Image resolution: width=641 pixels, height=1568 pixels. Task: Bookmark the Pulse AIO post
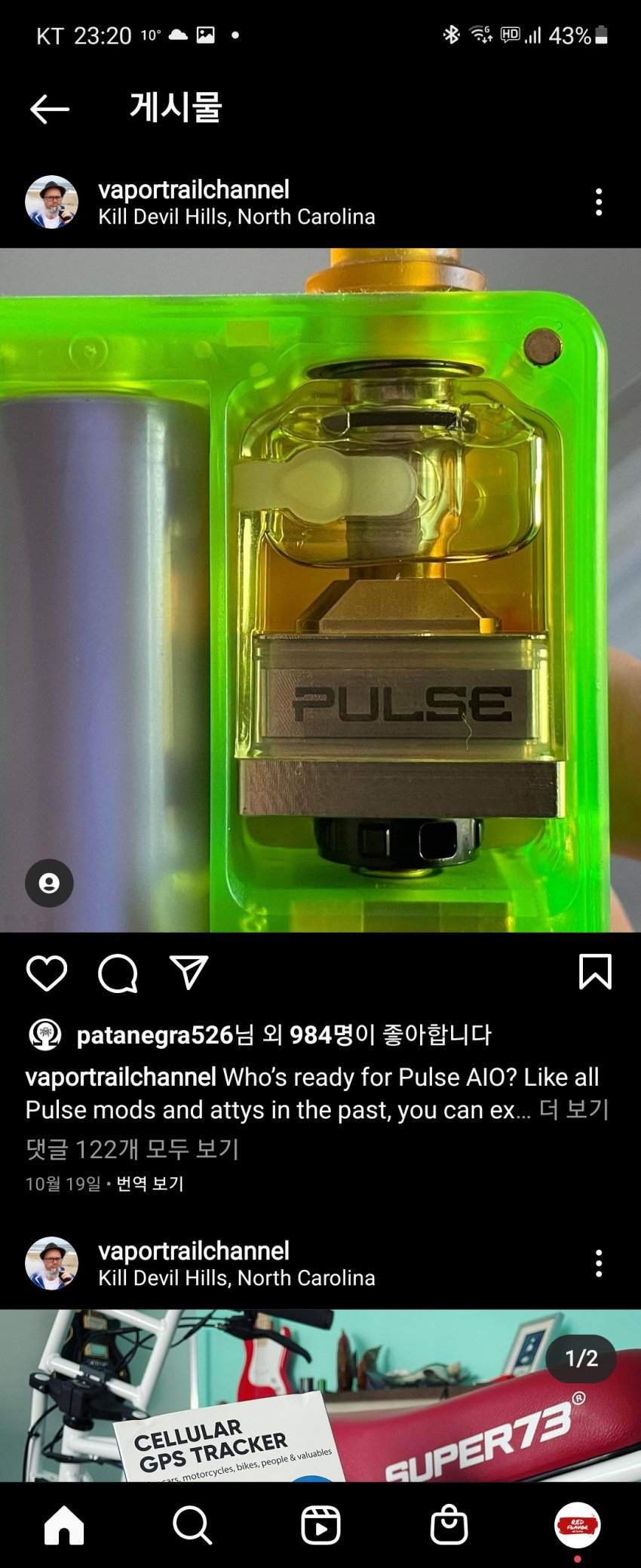click(x=595, y=972)
